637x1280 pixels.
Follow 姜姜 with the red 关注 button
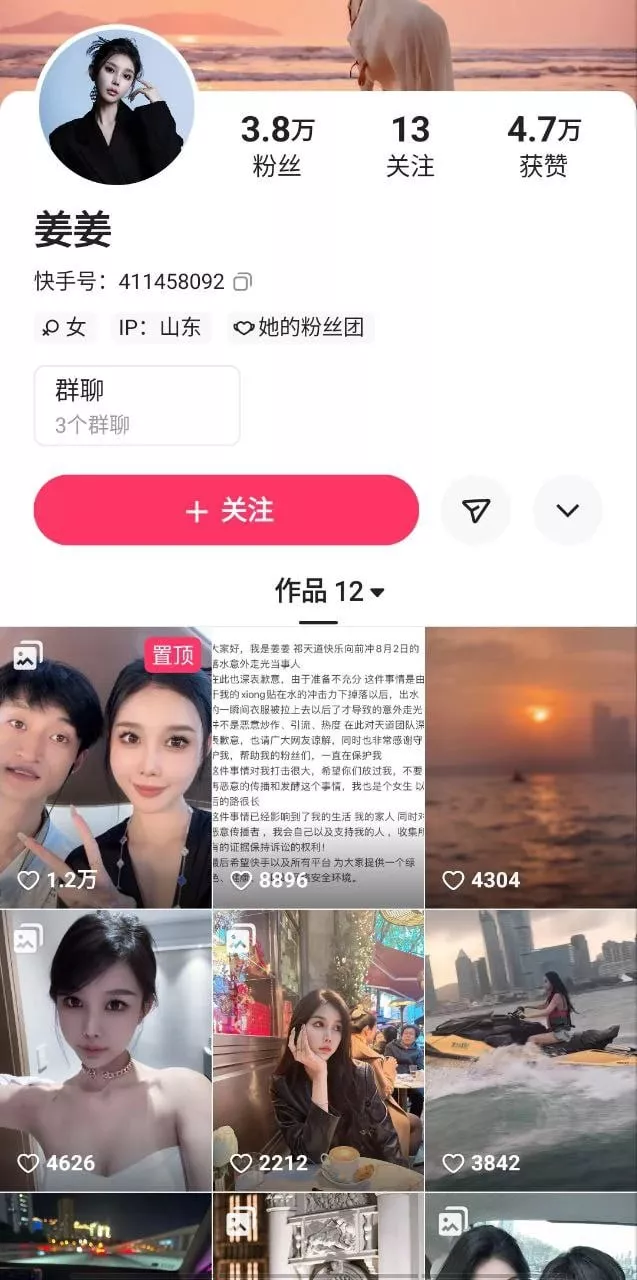coord(226,510)
